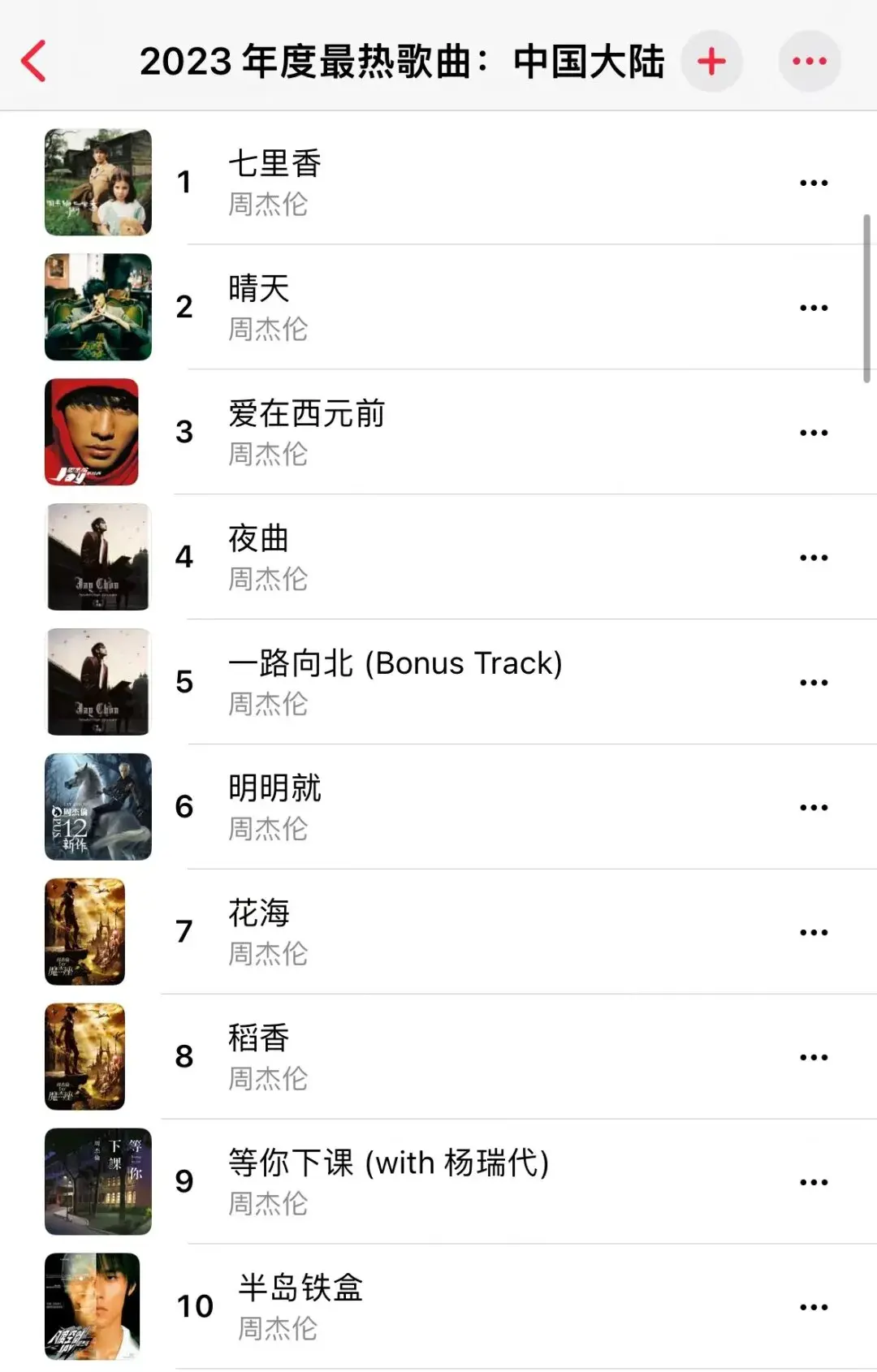Go back to the previous page
The width and height of the screenshot is (877, 1372).
(34, 62)
